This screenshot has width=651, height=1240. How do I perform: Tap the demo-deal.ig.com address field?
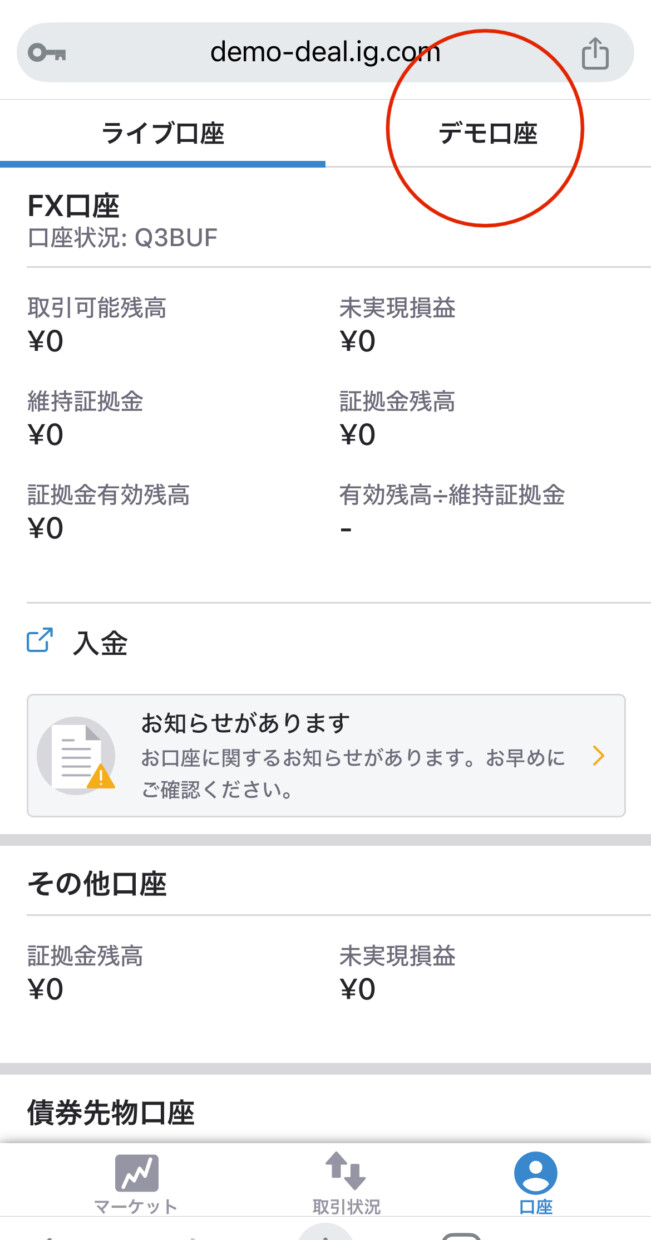click(x=325, y=52)
